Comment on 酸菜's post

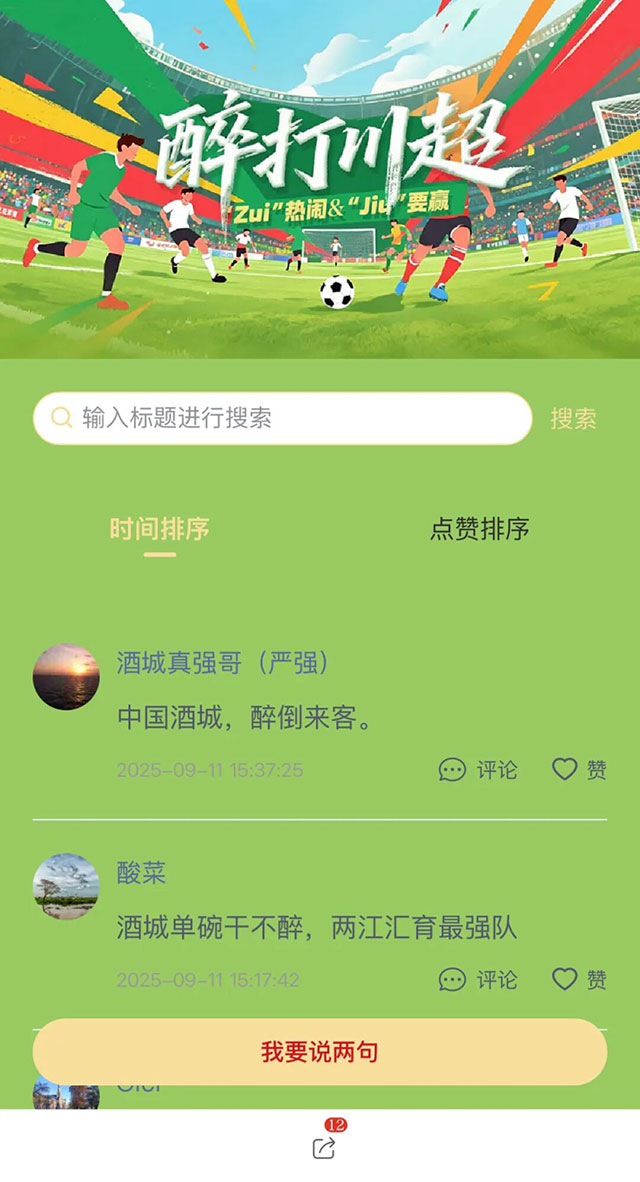pyautogui.click(x=478, y=980)
